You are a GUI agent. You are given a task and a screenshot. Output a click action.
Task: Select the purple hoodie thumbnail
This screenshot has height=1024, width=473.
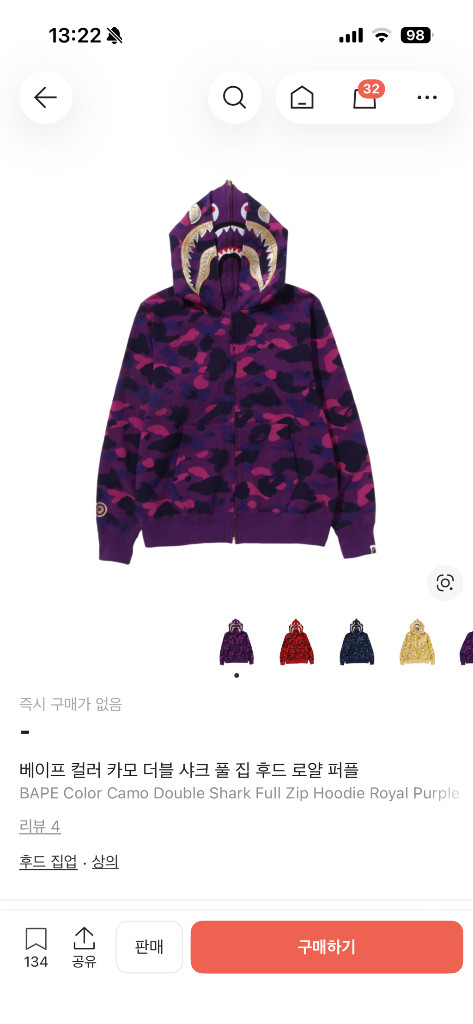(x=236, y=641)
